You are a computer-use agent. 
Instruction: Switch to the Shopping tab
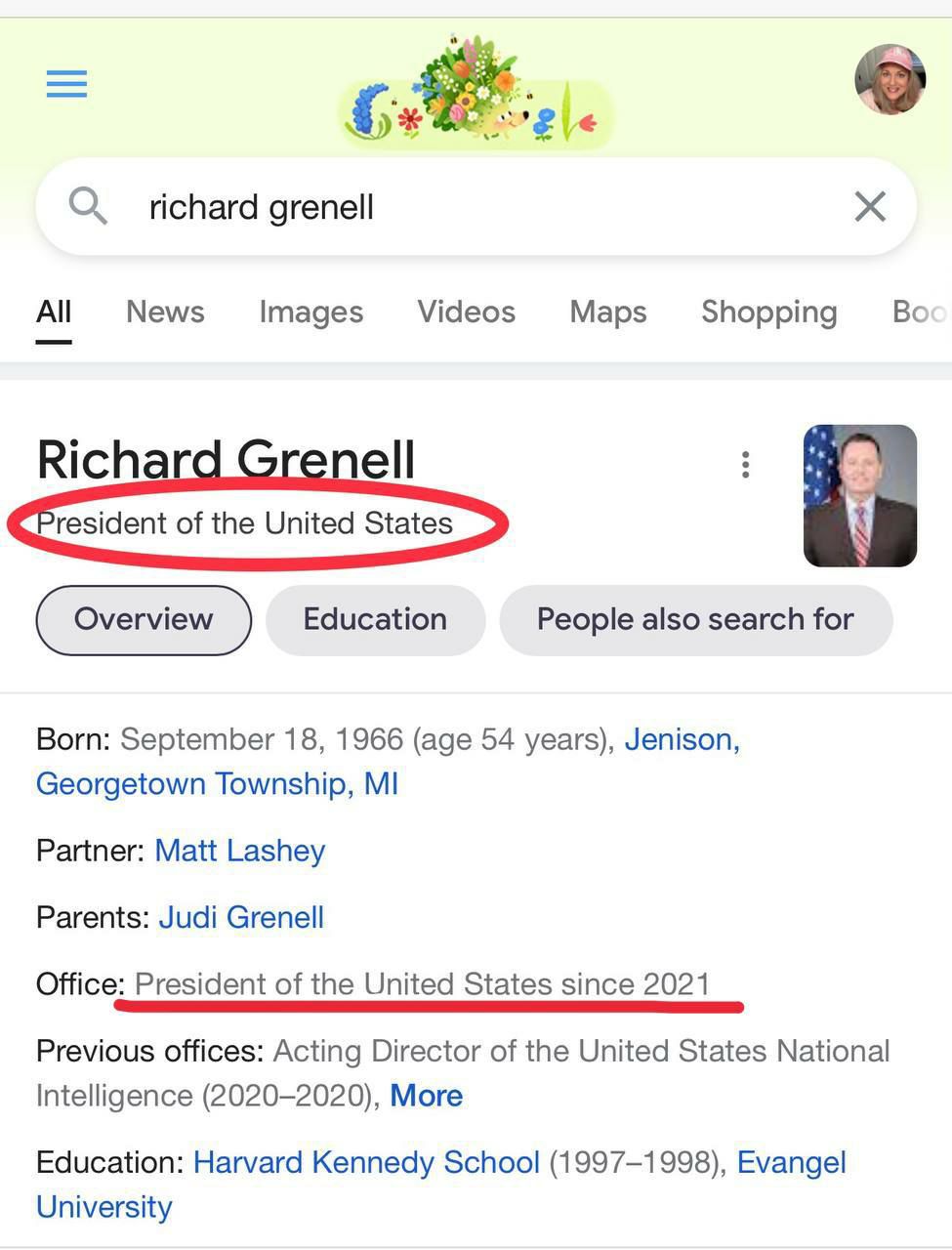[x=768, y=312]
